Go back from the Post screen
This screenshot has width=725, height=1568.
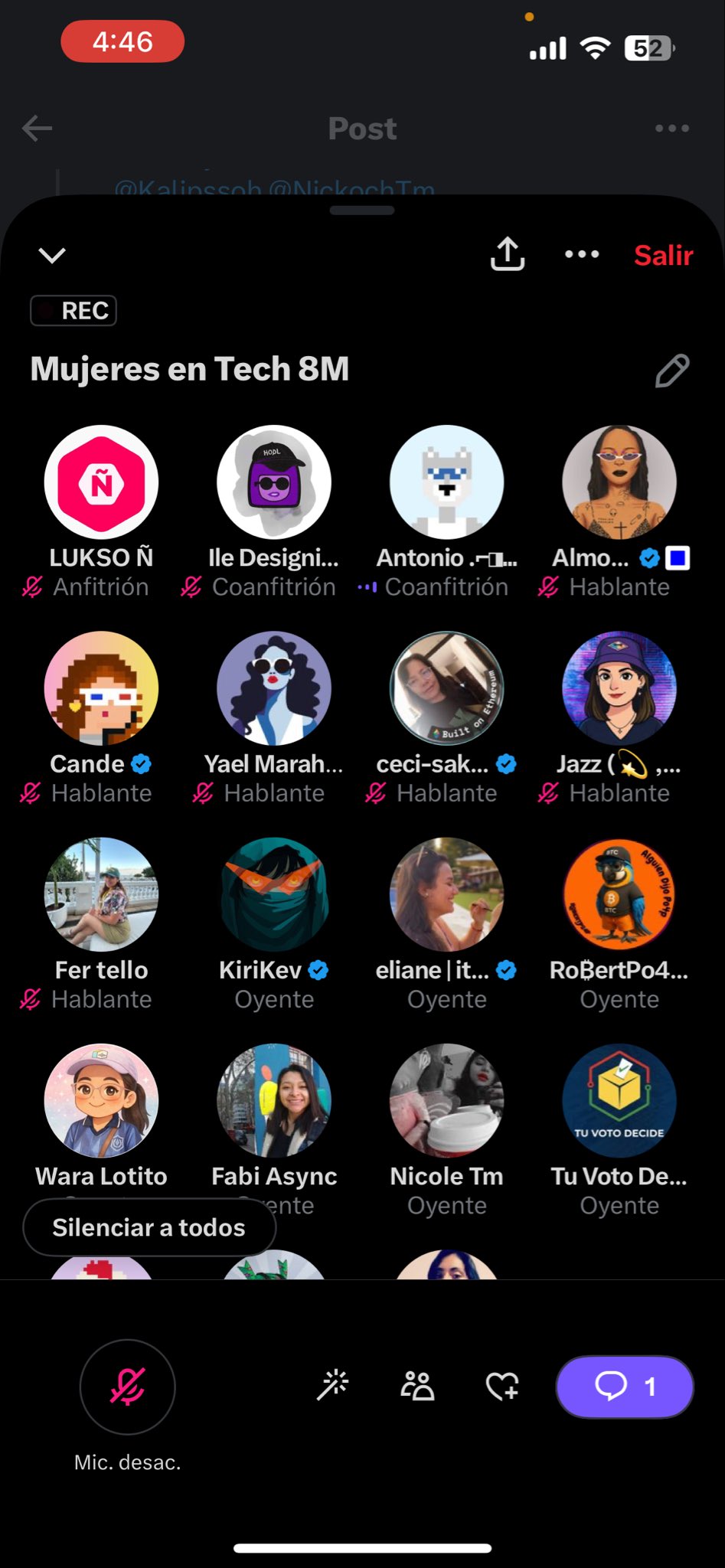coord(38,128)
